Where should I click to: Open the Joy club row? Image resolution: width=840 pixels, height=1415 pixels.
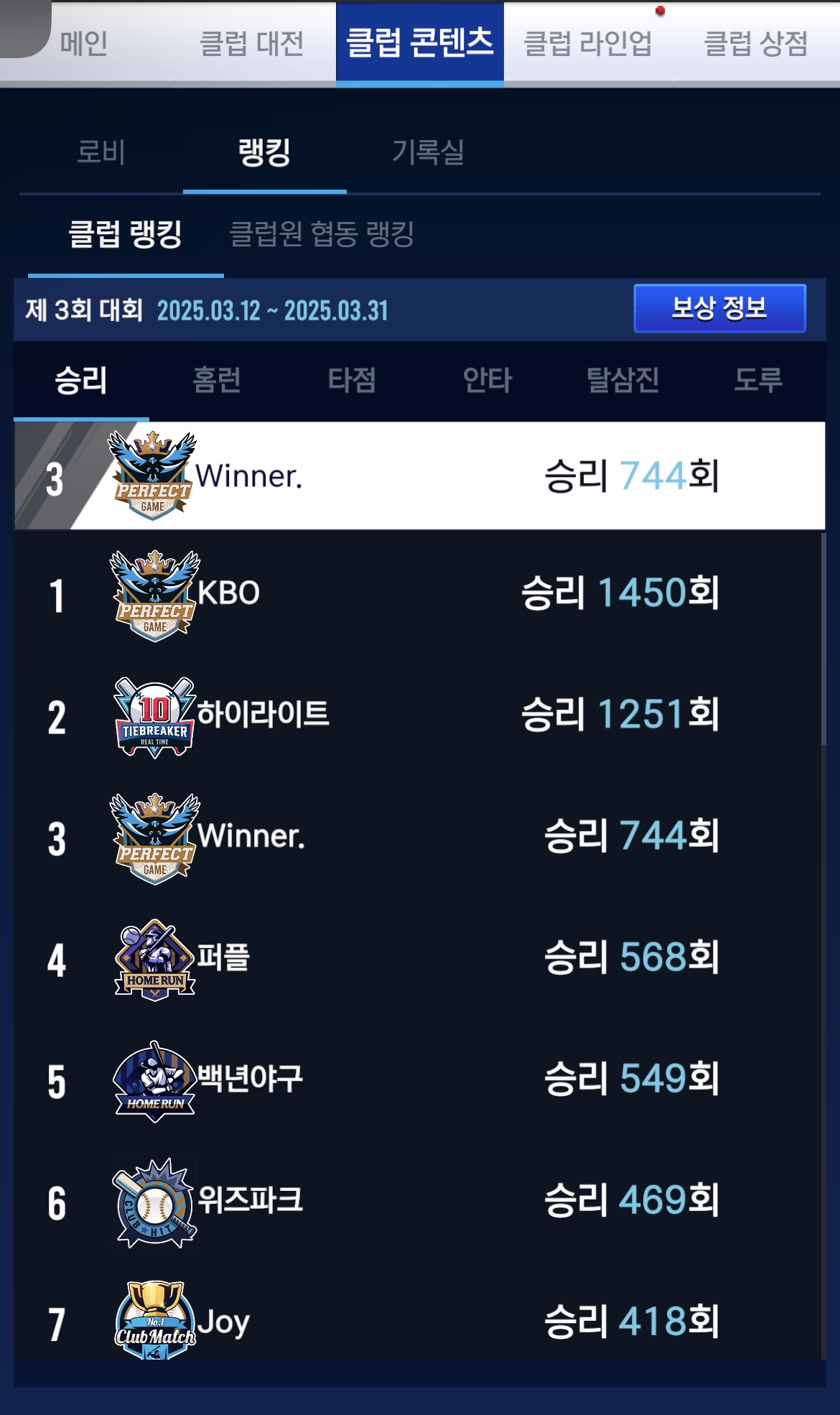(x=416, y=1322)
